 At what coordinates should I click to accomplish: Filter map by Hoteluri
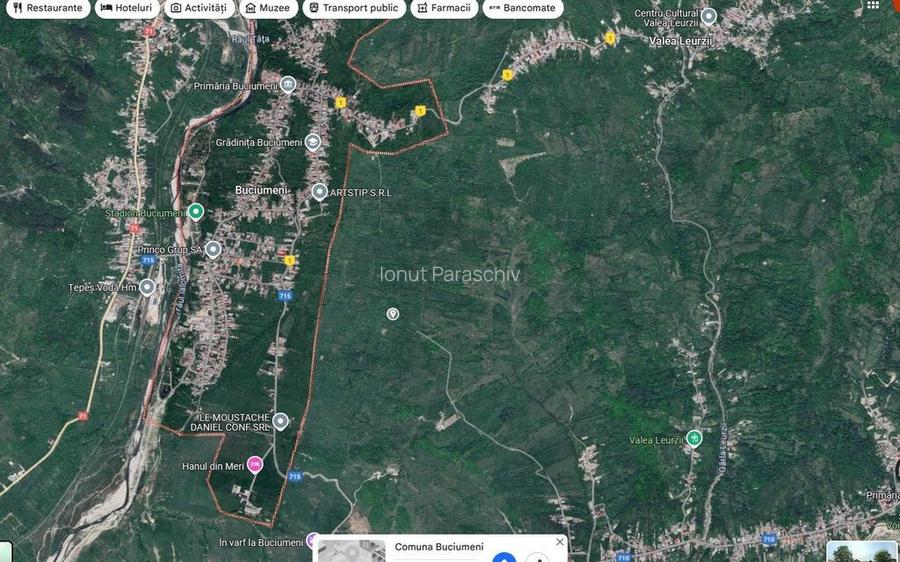coord(126,8)
